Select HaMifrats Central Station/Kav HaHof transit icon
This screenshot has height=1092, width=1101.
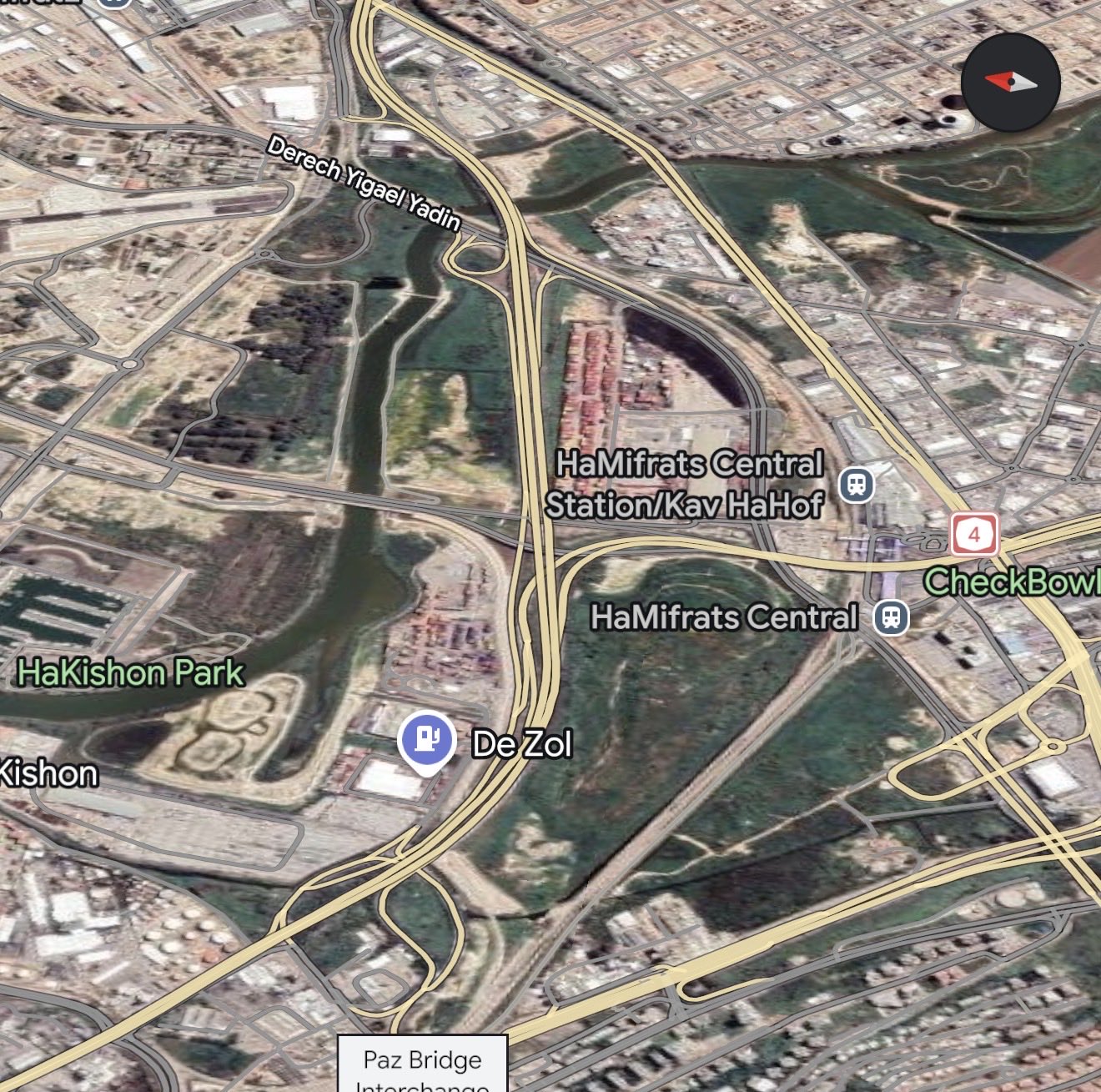(x=856, y=484)
